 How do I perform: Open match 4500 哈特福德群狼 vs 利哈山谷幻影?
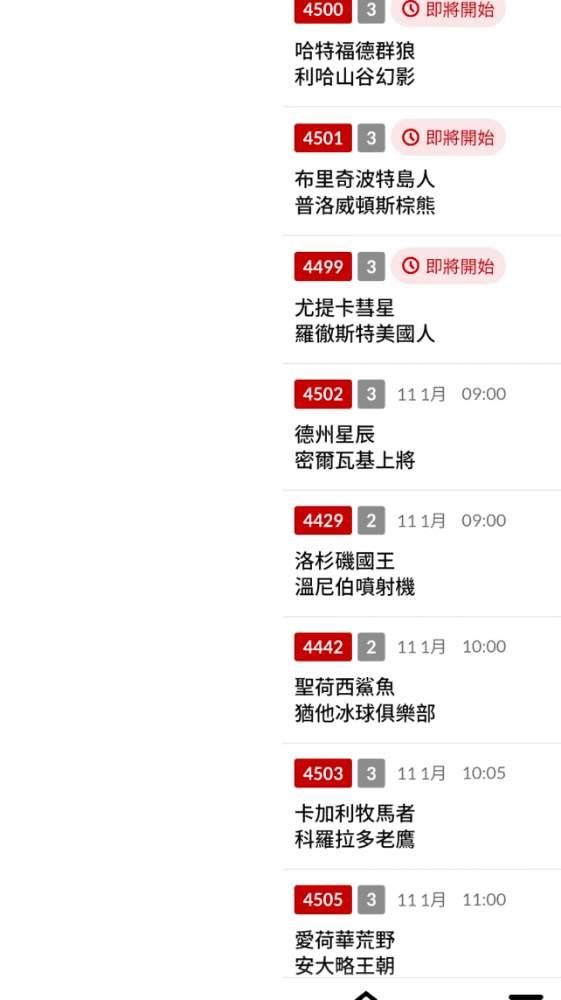421,53
